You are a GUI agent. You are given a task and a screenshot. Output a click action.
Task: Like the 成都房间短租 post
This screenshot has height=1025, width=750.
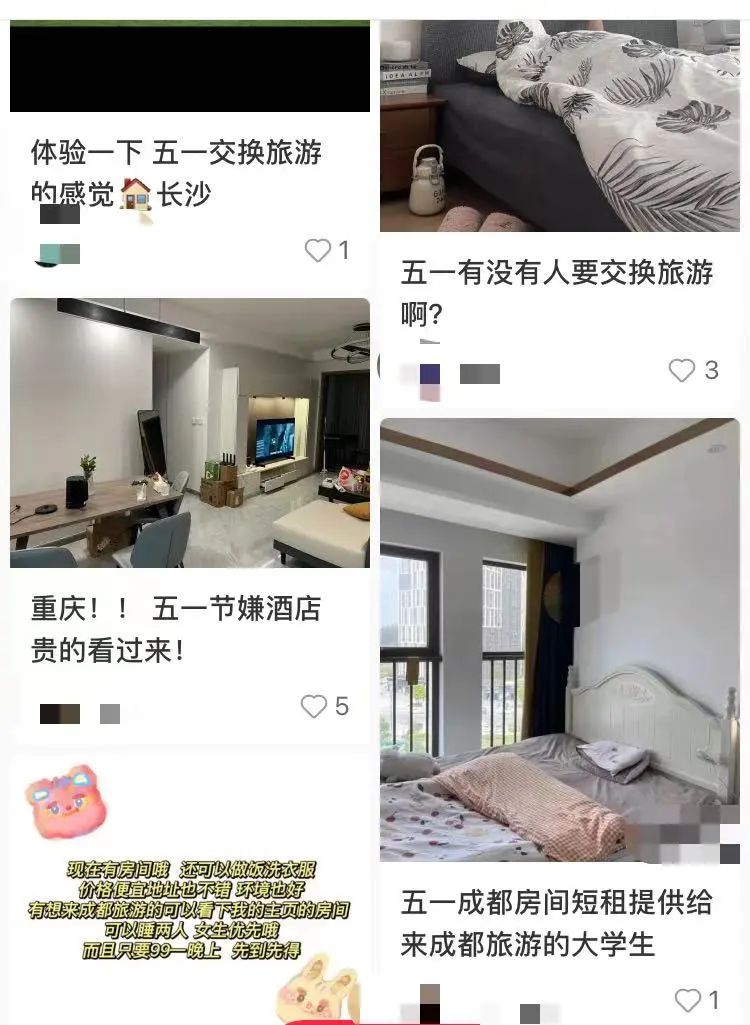coord(688,997)
